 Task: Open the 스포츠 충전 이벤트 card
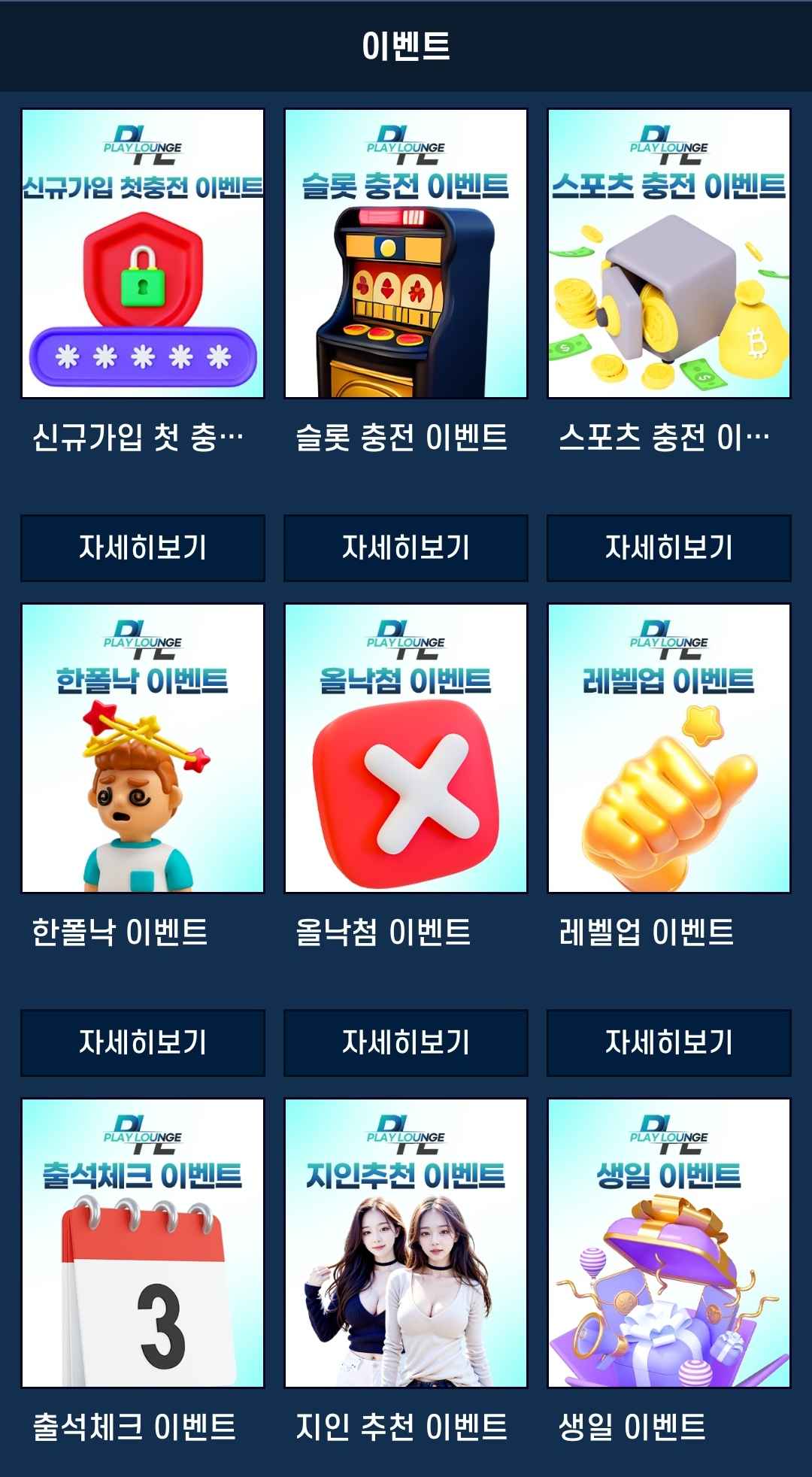pyautogui.click(x=669, y=253)
